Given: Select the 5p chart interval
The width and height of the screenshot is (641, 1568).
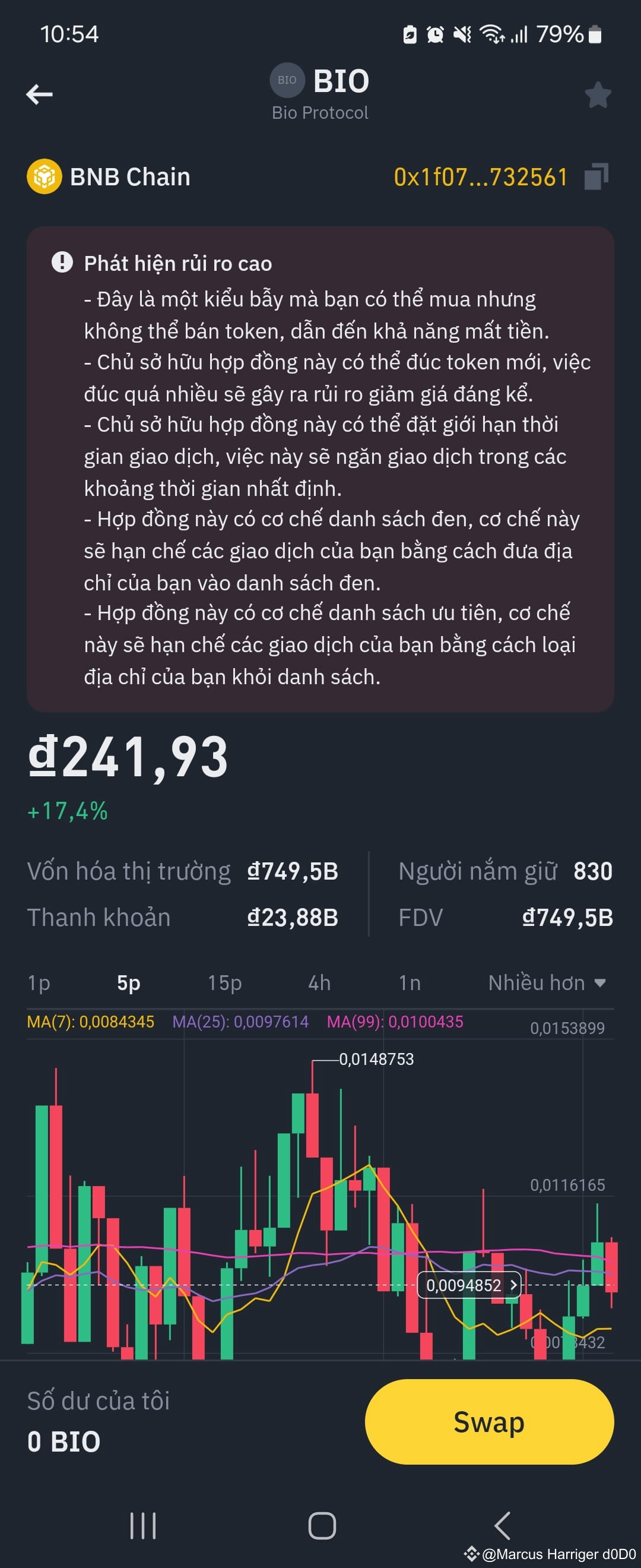Looking at the screenshot, I should [128, 983].
